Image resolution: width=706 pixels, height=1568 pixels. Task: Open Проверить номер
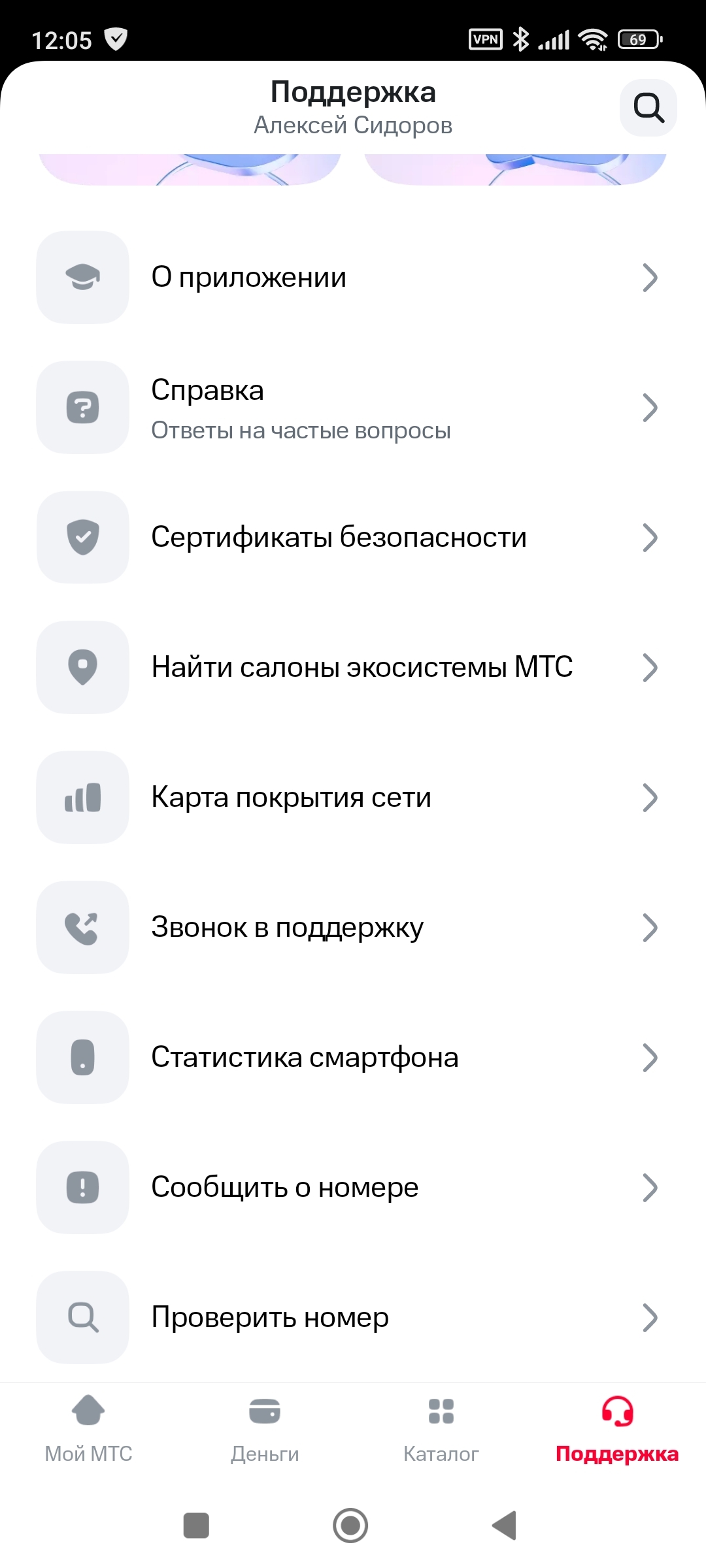click(x=353, y=1317)
